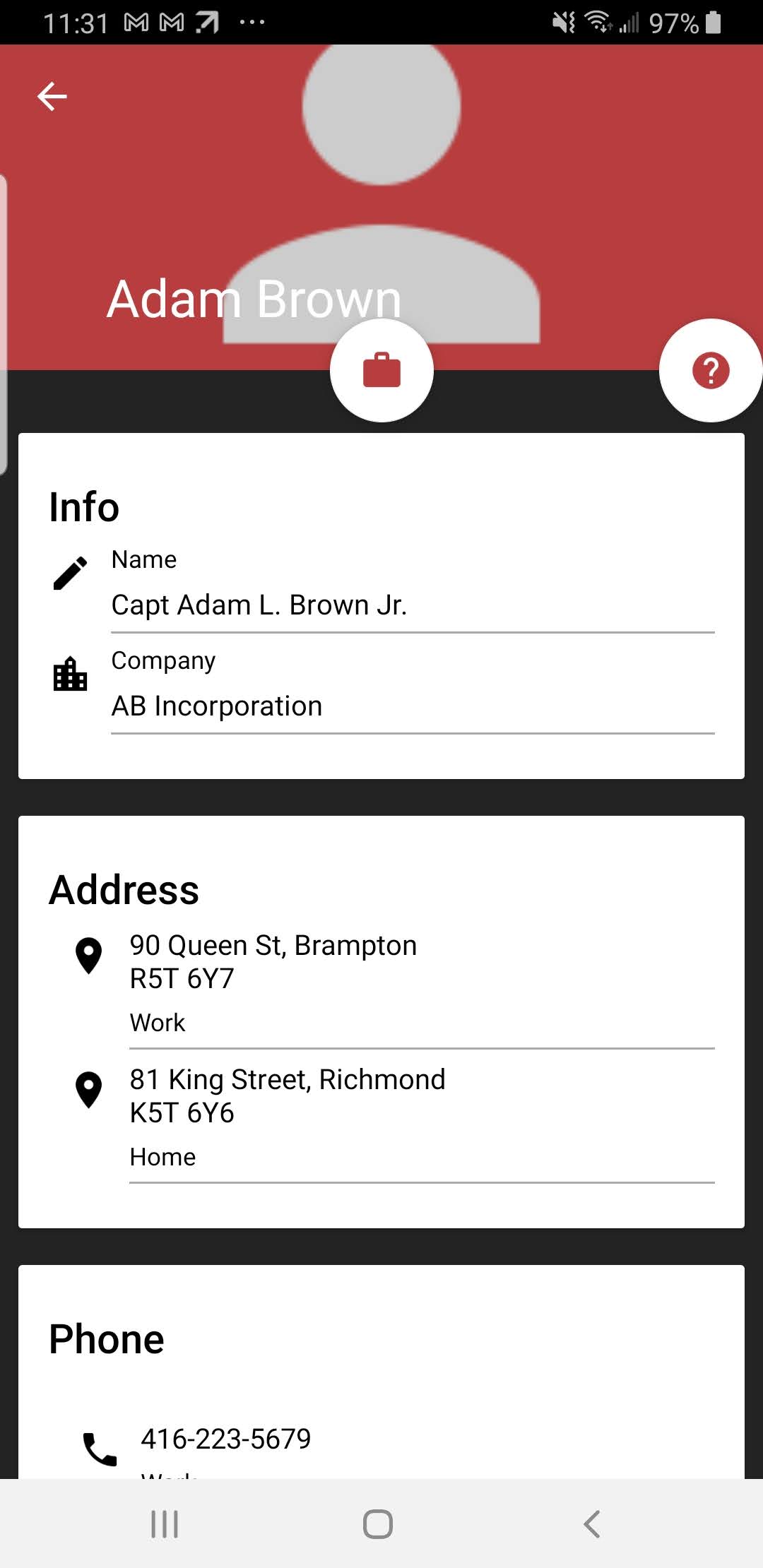Tap the red briefcase floating button
Screen dimensions: 763x1568
point(381,371)
